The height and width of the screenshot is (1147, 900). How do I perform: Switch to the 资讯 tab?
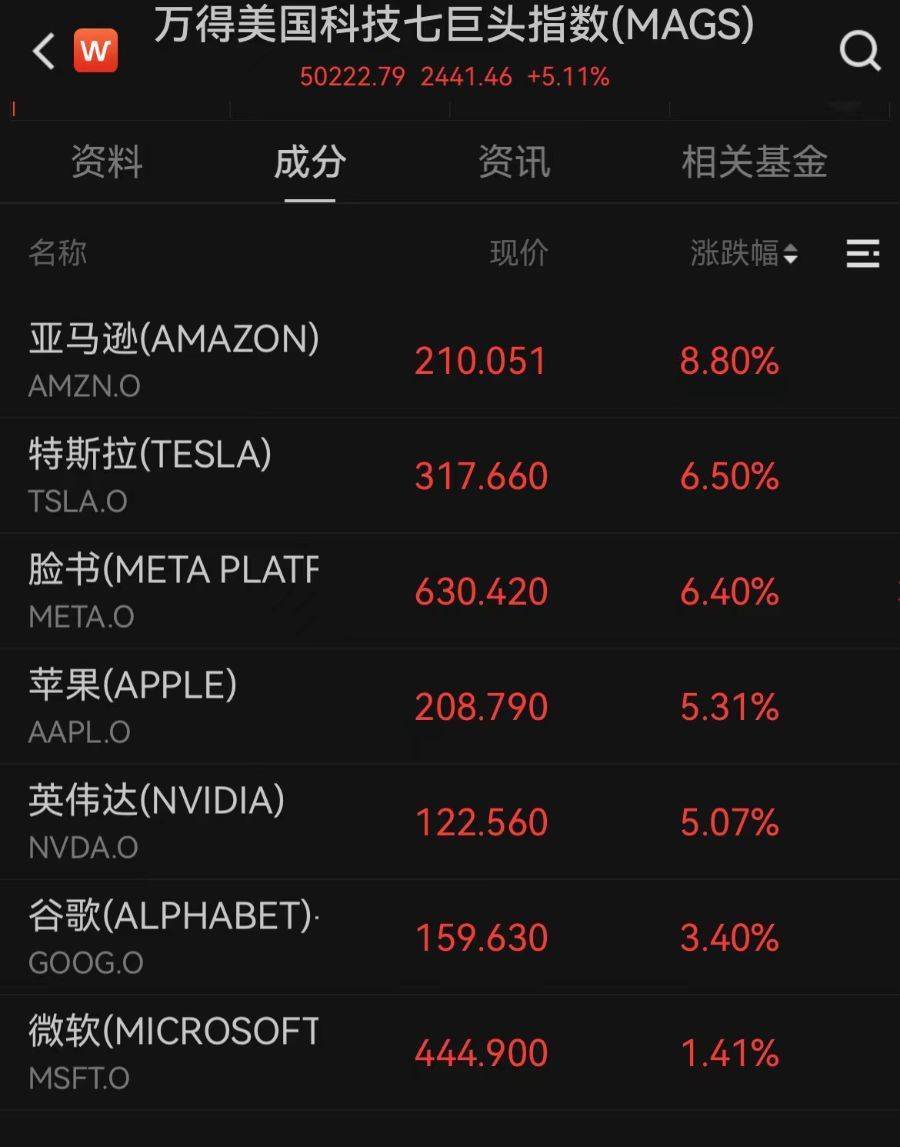pos(514,162)
